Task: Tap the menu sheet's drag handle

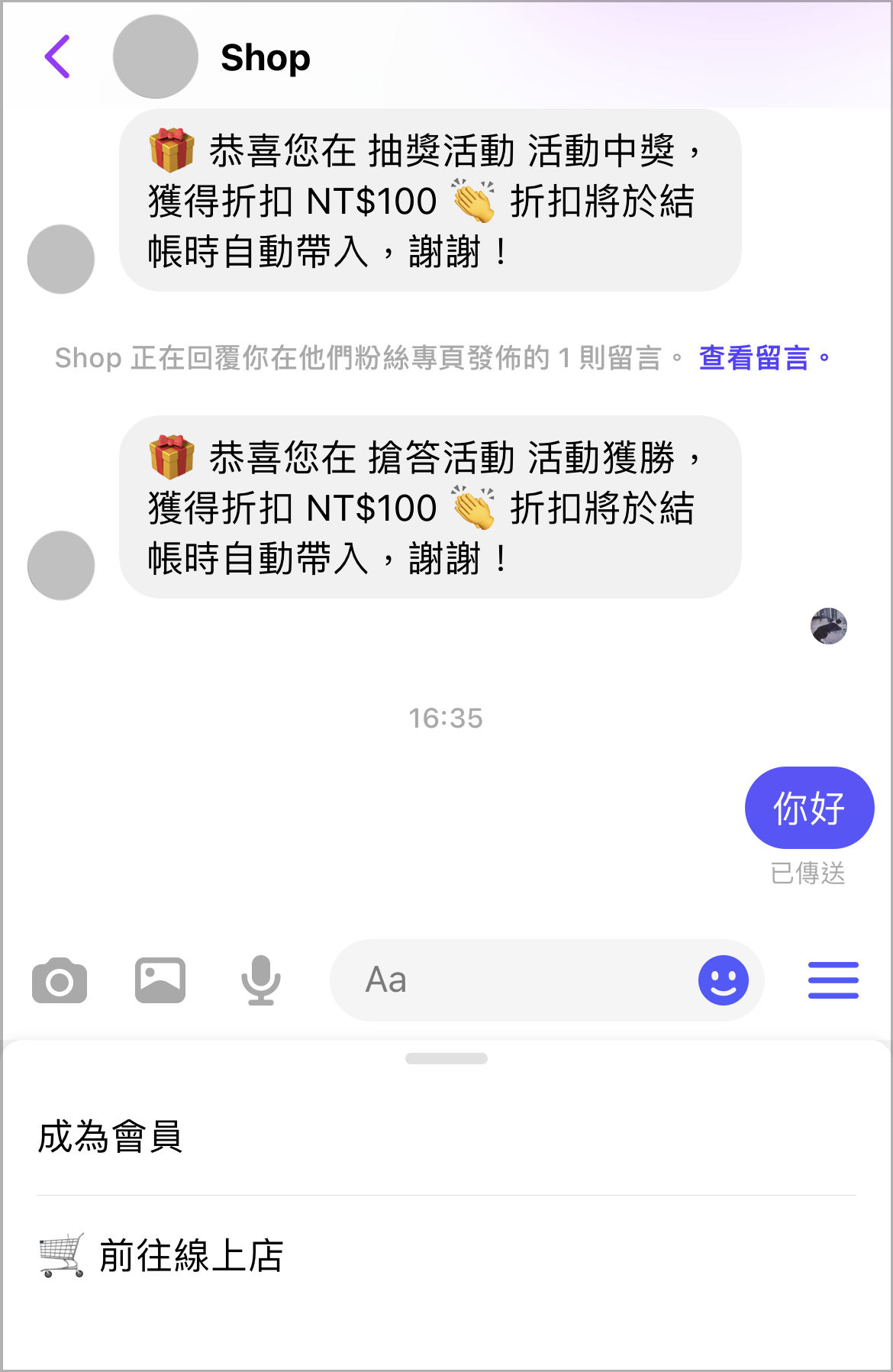Action: tap(446, 1058)
